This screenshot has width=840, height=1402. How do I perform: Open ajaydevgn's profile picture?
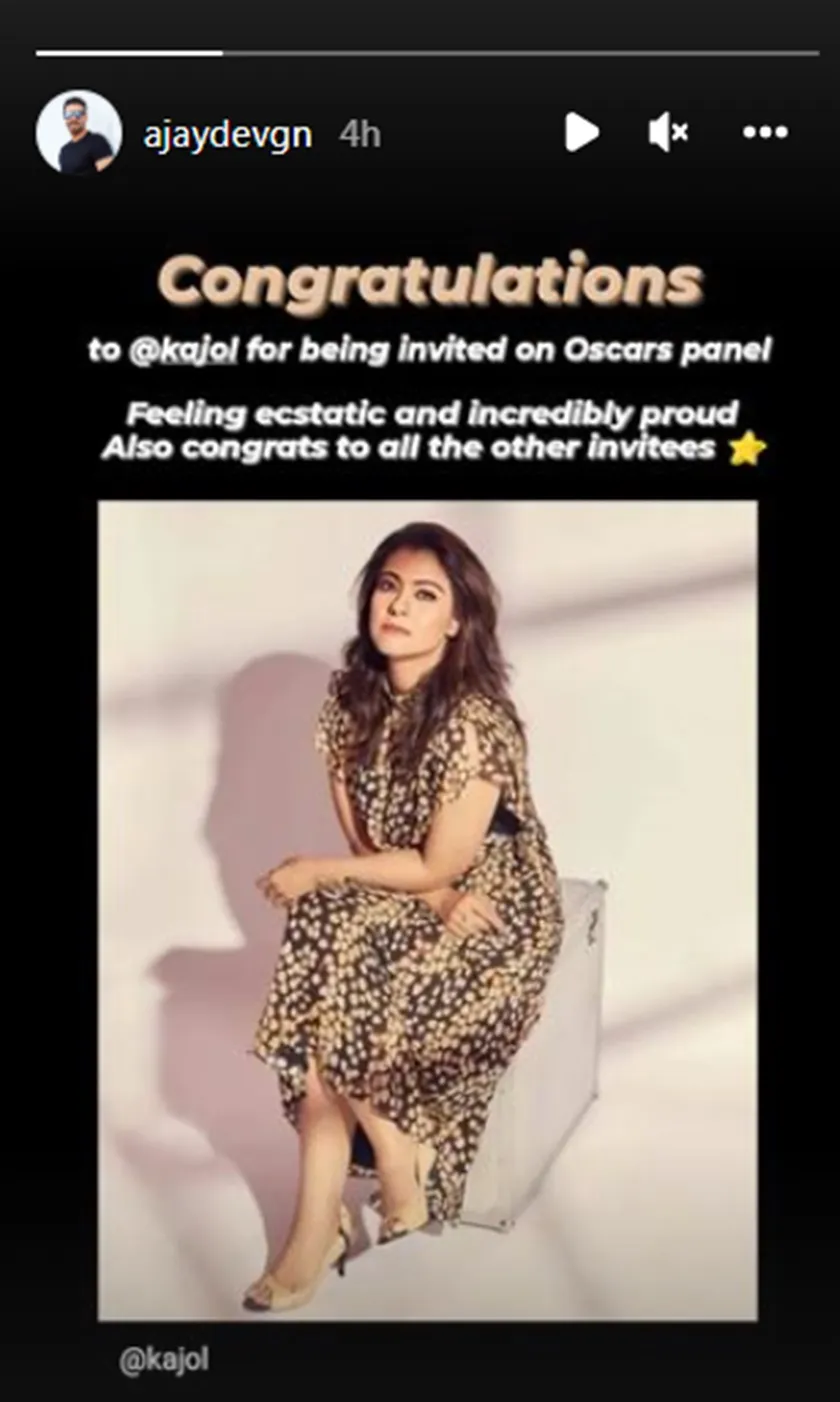point(78,133)
